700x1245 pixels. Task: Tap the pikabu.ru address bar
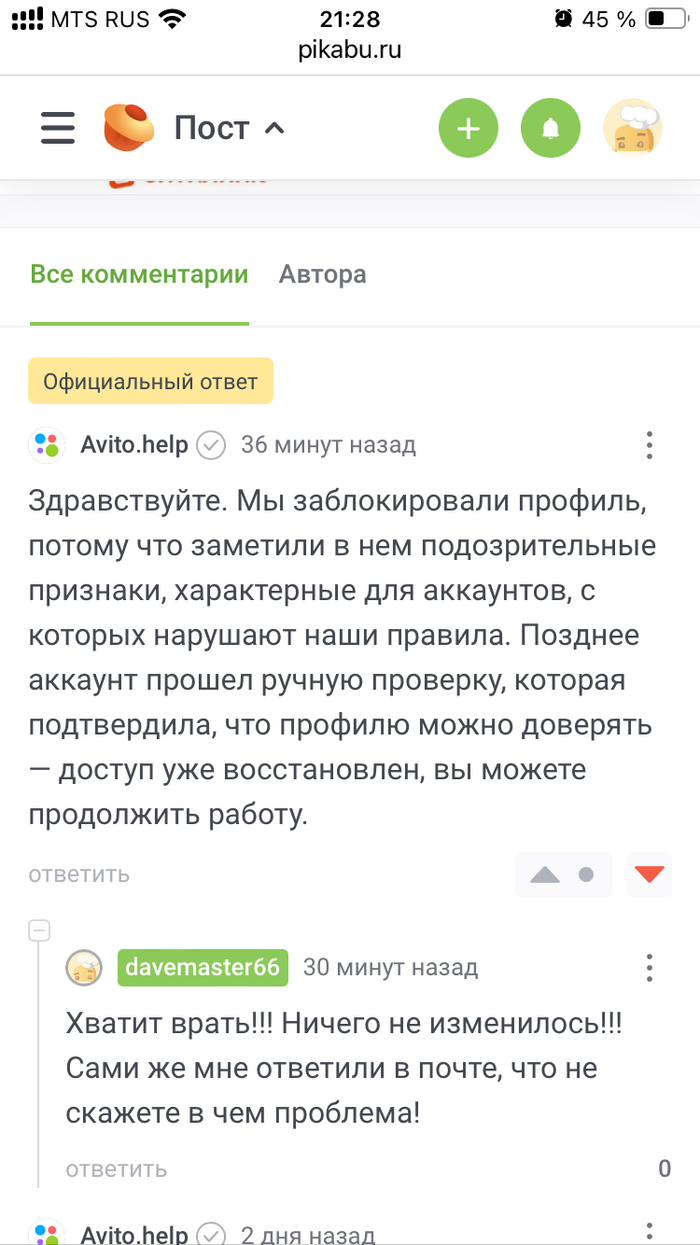(x=350, y=50)
